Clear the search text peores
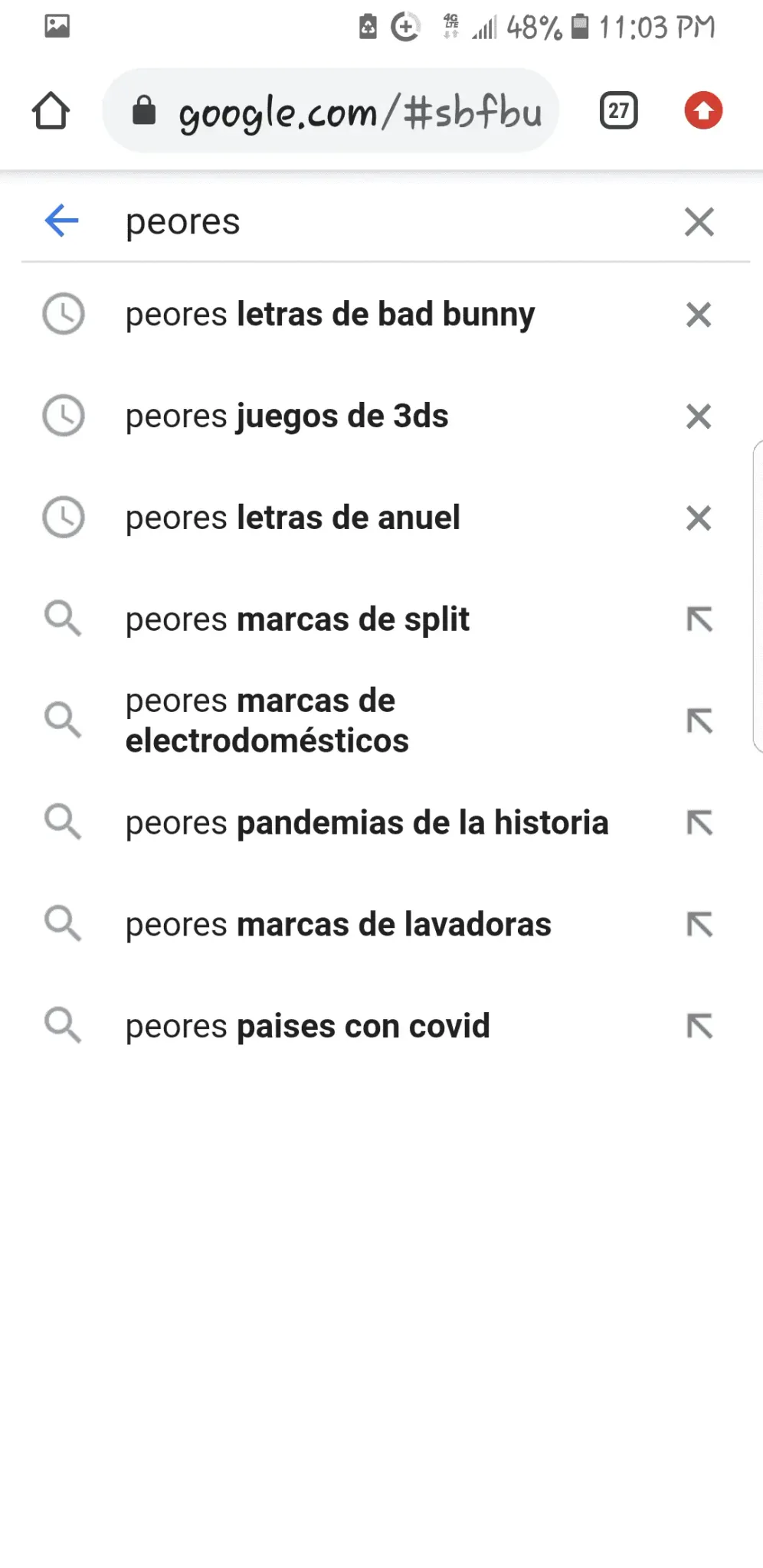763x1568 pixels. coord(699,222)
